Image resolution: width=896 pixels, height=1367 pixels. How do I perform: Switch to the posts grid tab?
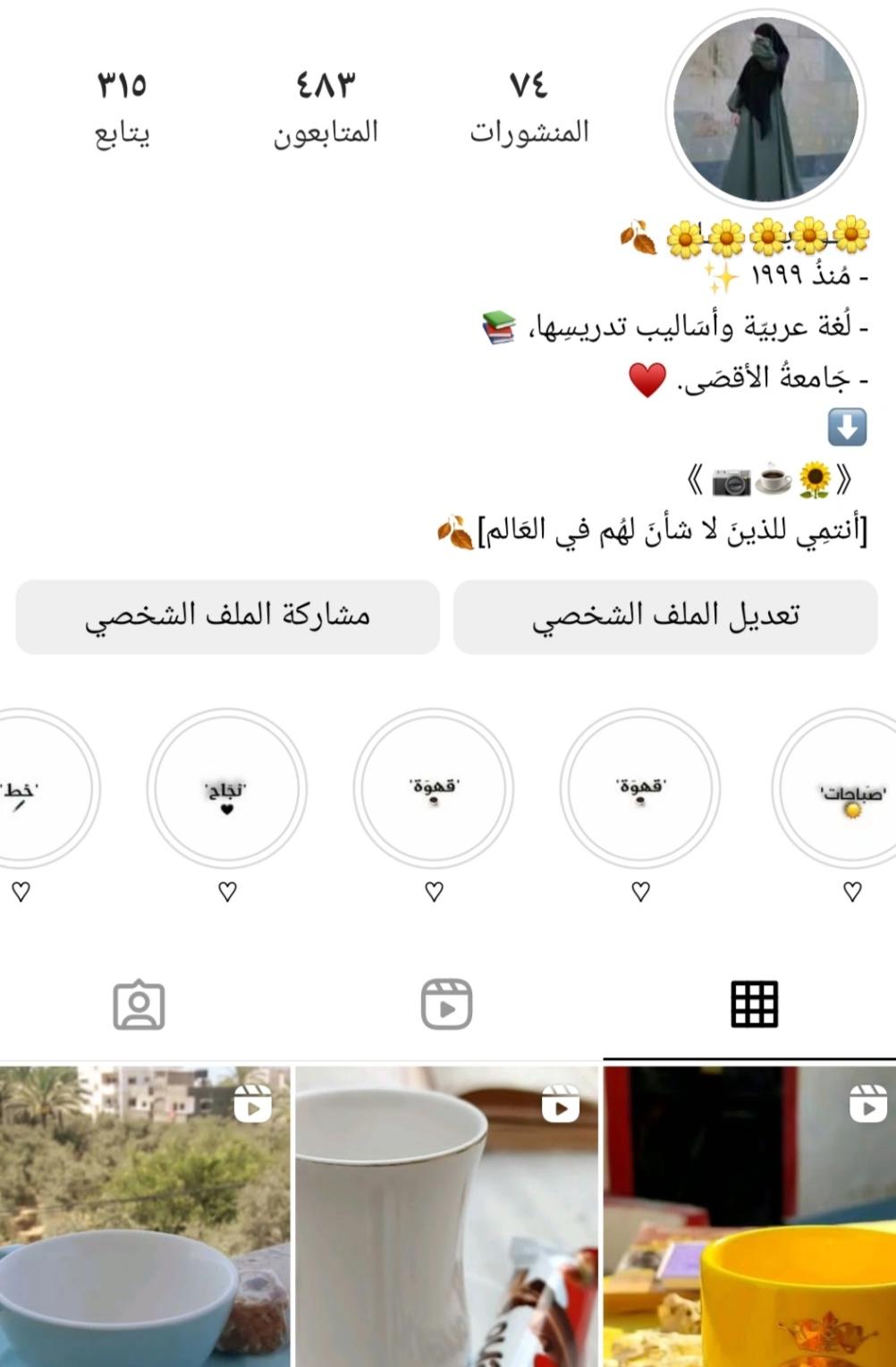pos(754,1004)
